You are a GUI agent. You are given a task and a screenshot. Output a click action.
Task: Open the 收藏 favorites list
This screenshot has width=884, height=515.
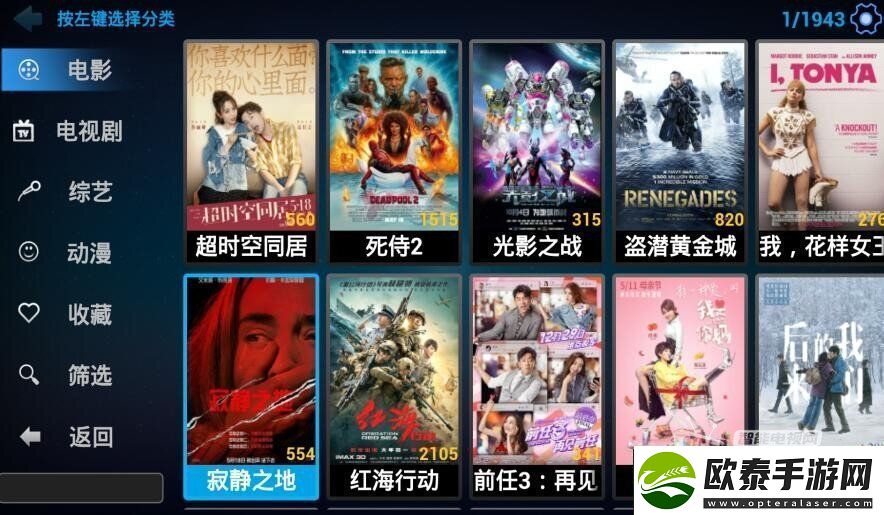click(70, 314)
